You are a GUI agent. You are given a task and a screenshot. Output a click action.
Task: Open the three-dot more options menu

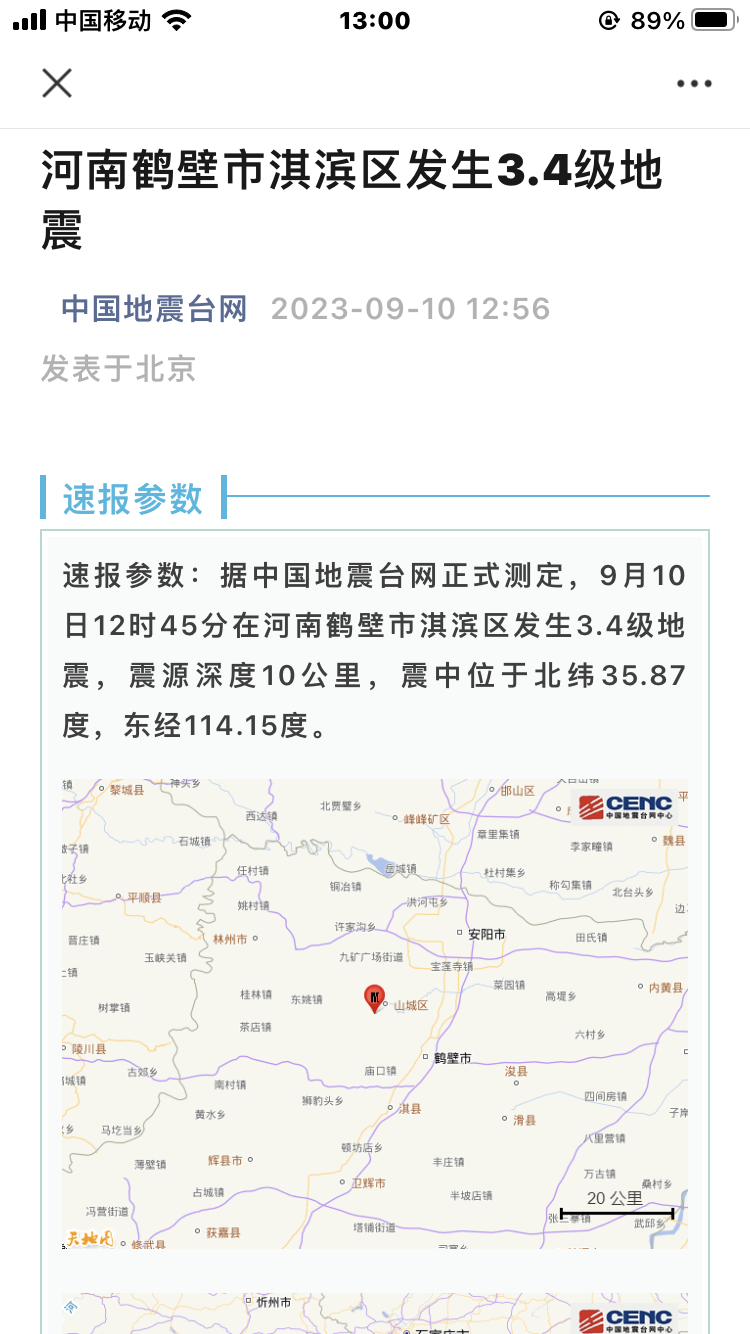pos(694,84)
